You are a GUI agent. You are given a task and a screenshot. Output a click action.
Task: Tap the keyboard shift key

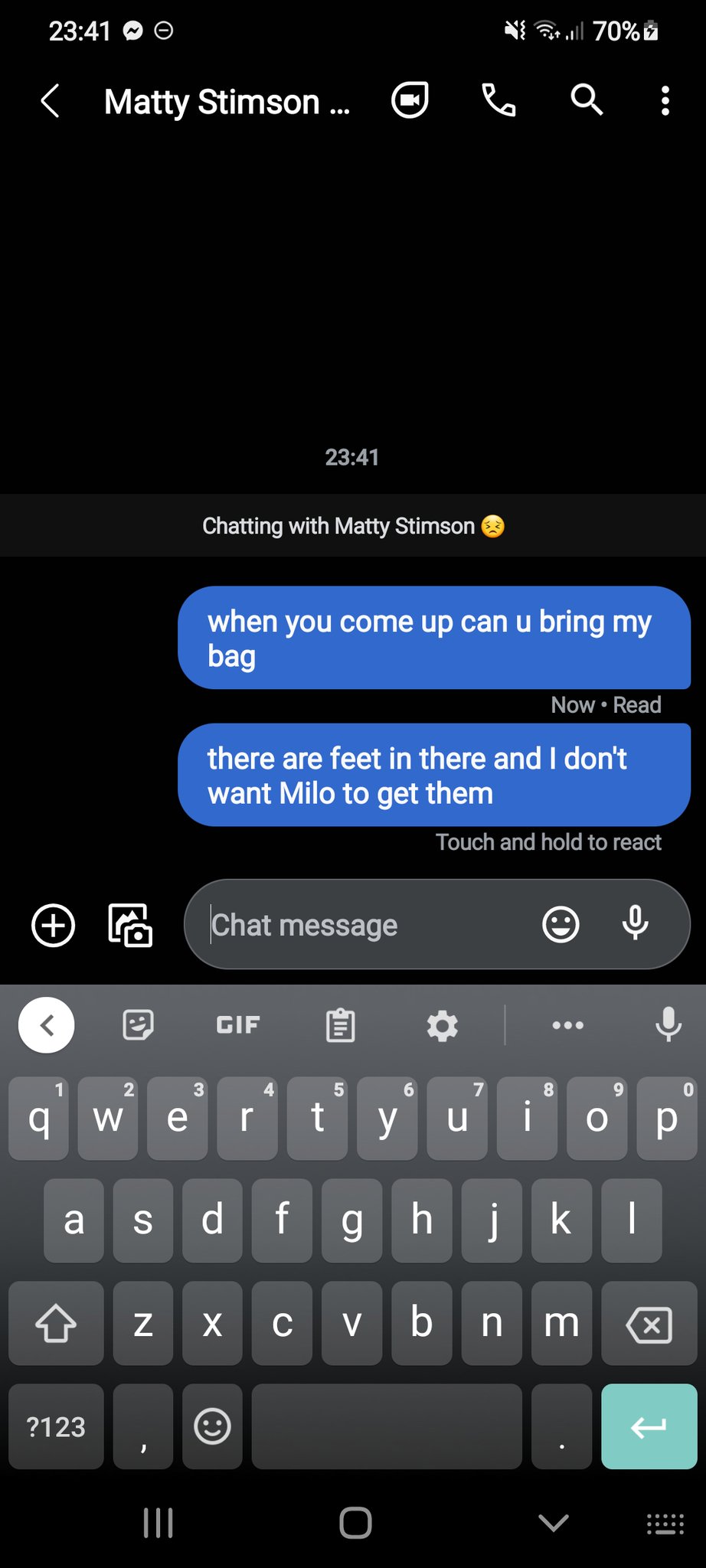click(56, 1324)
